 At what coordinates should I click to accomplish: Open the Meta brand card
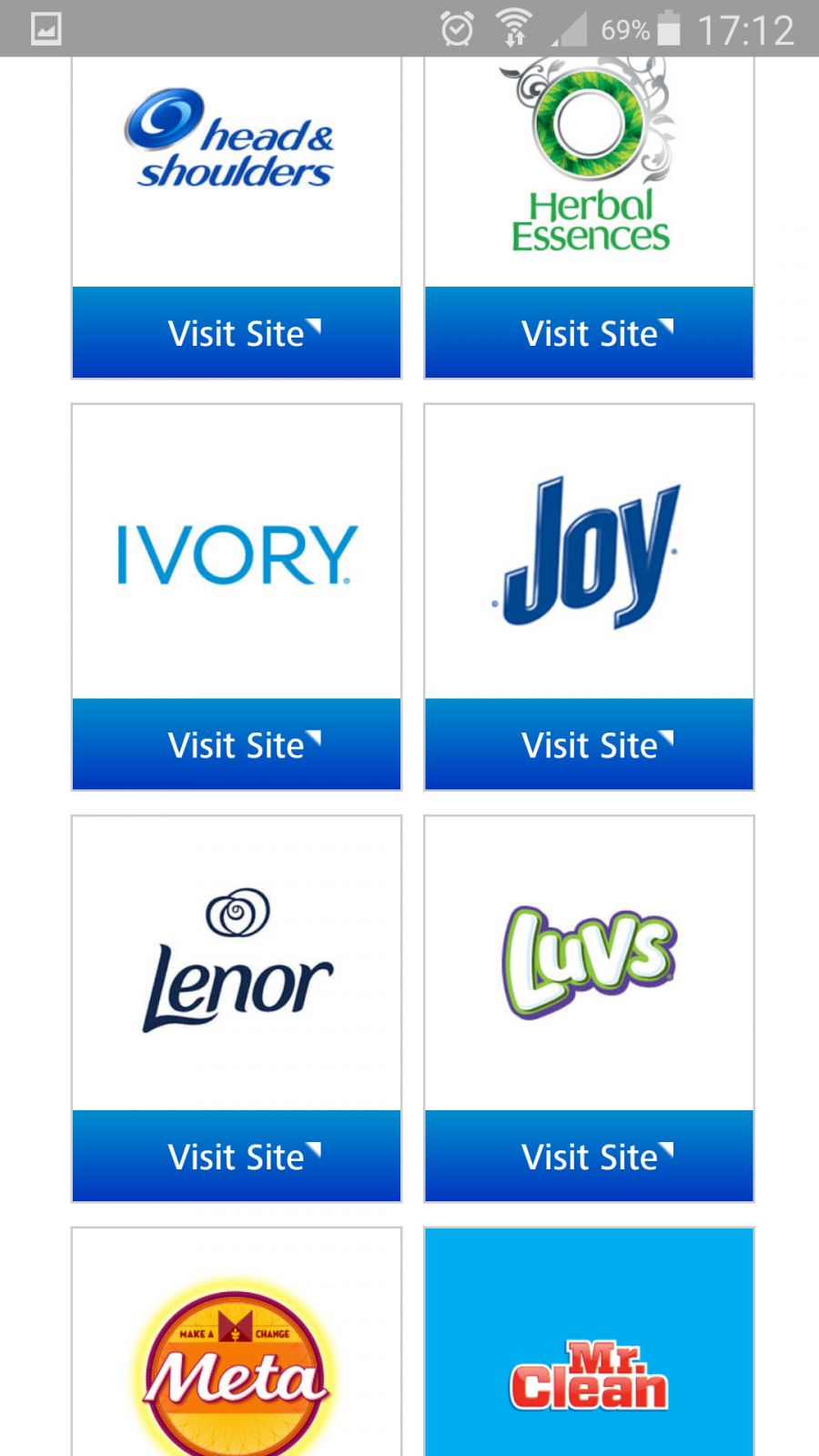click(237, 1342)
